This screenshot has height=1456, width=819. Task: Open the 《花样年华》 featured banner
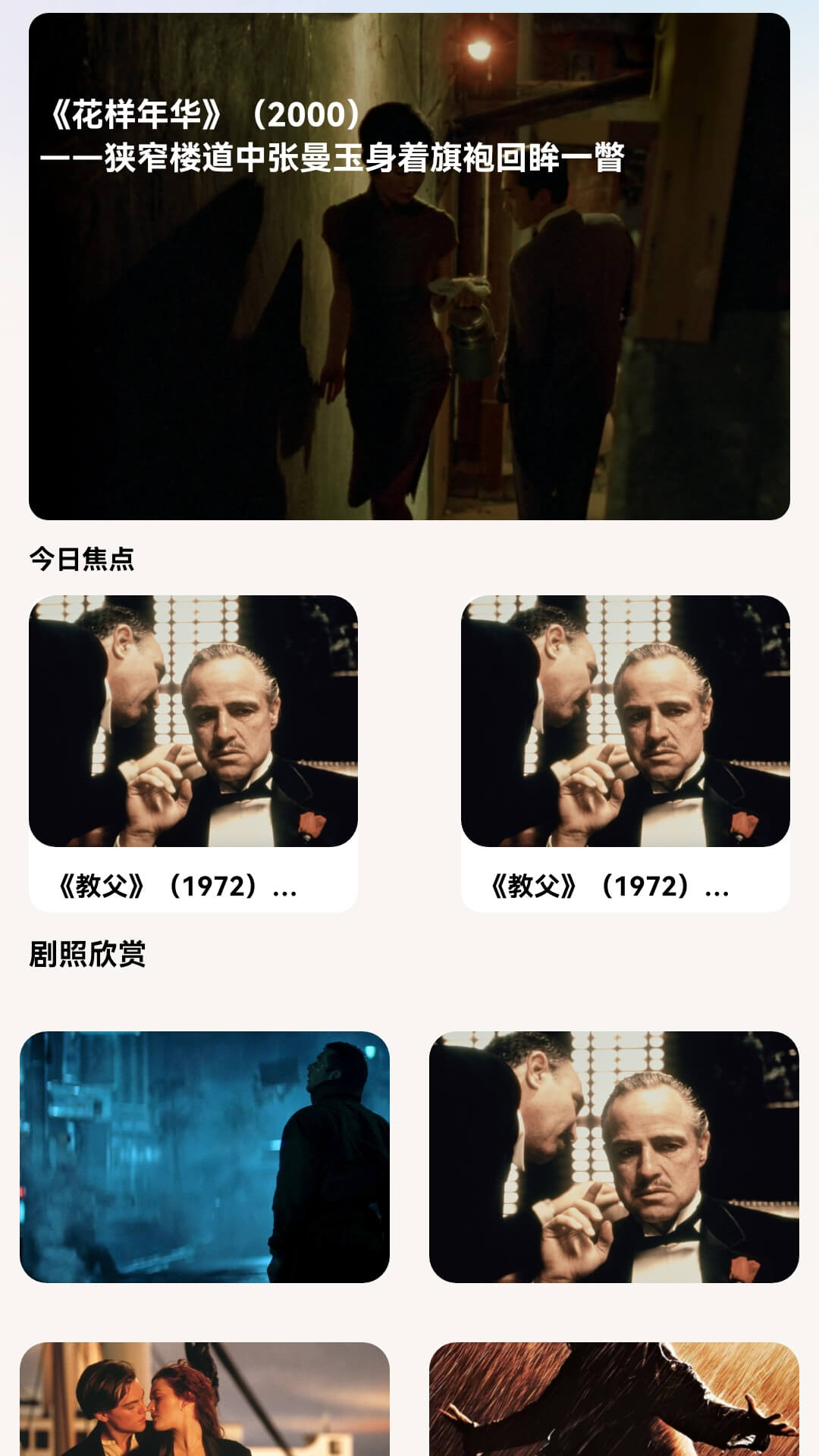[409, 265]
